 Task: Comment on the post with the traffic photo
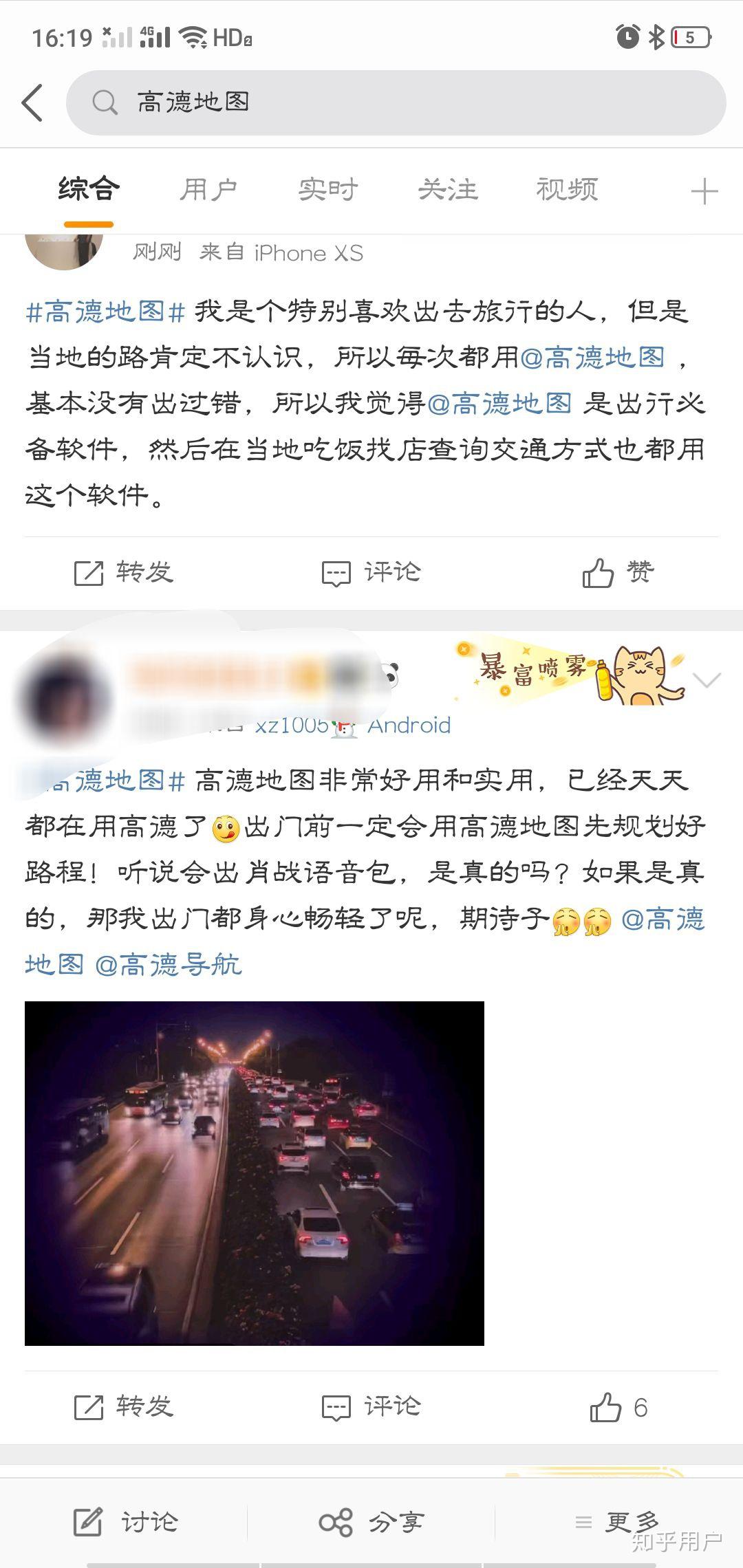[x=371, y=1407]
